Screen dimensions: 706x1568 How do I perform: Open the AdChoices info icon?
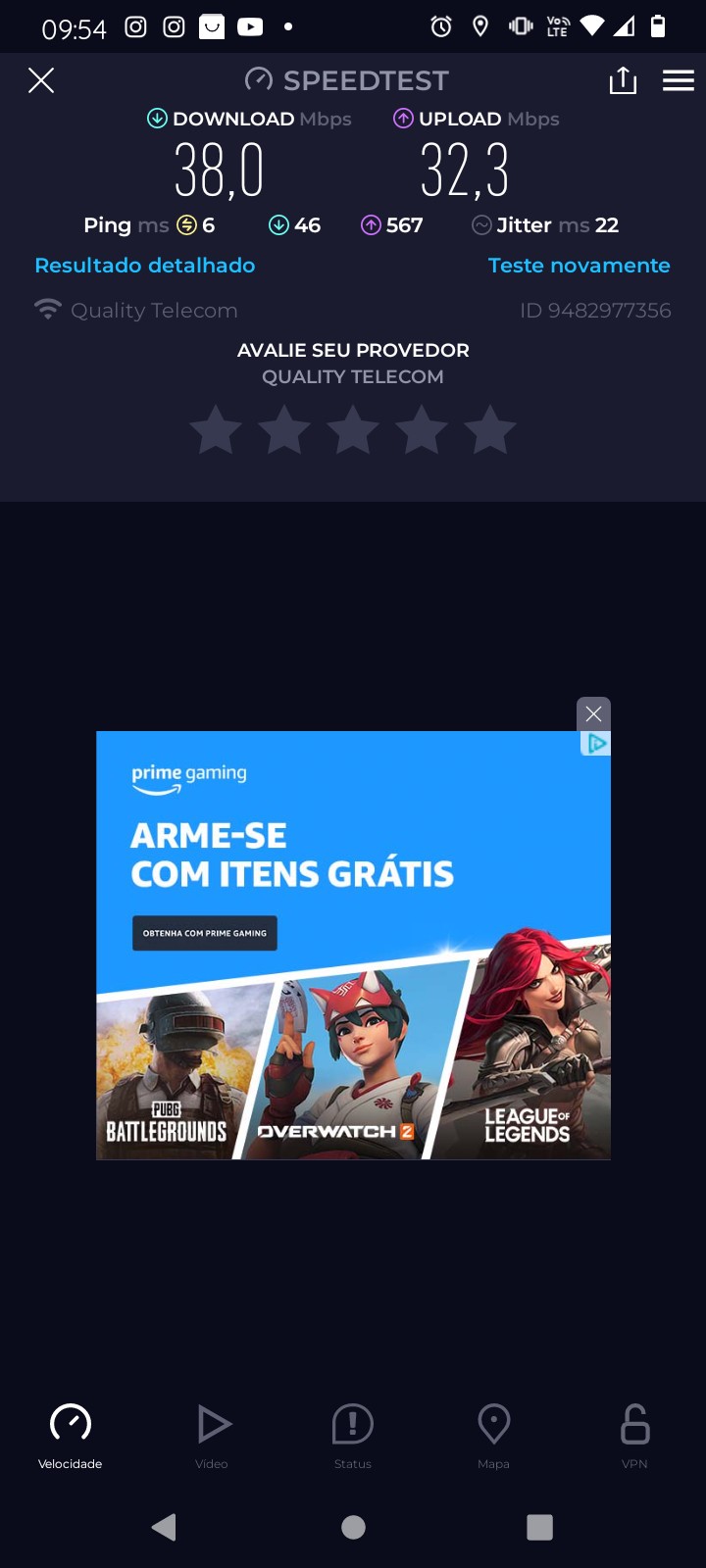[x=596, y=744]
